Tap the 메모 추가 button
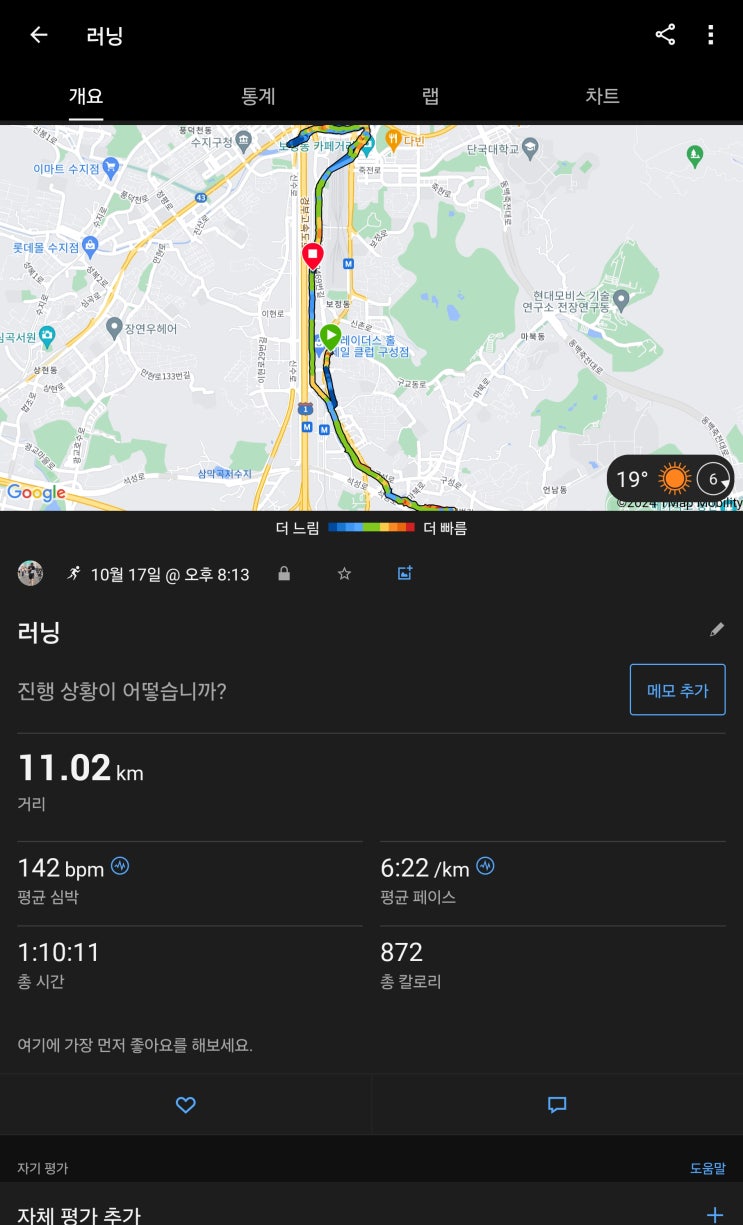 tap(677, 690)
